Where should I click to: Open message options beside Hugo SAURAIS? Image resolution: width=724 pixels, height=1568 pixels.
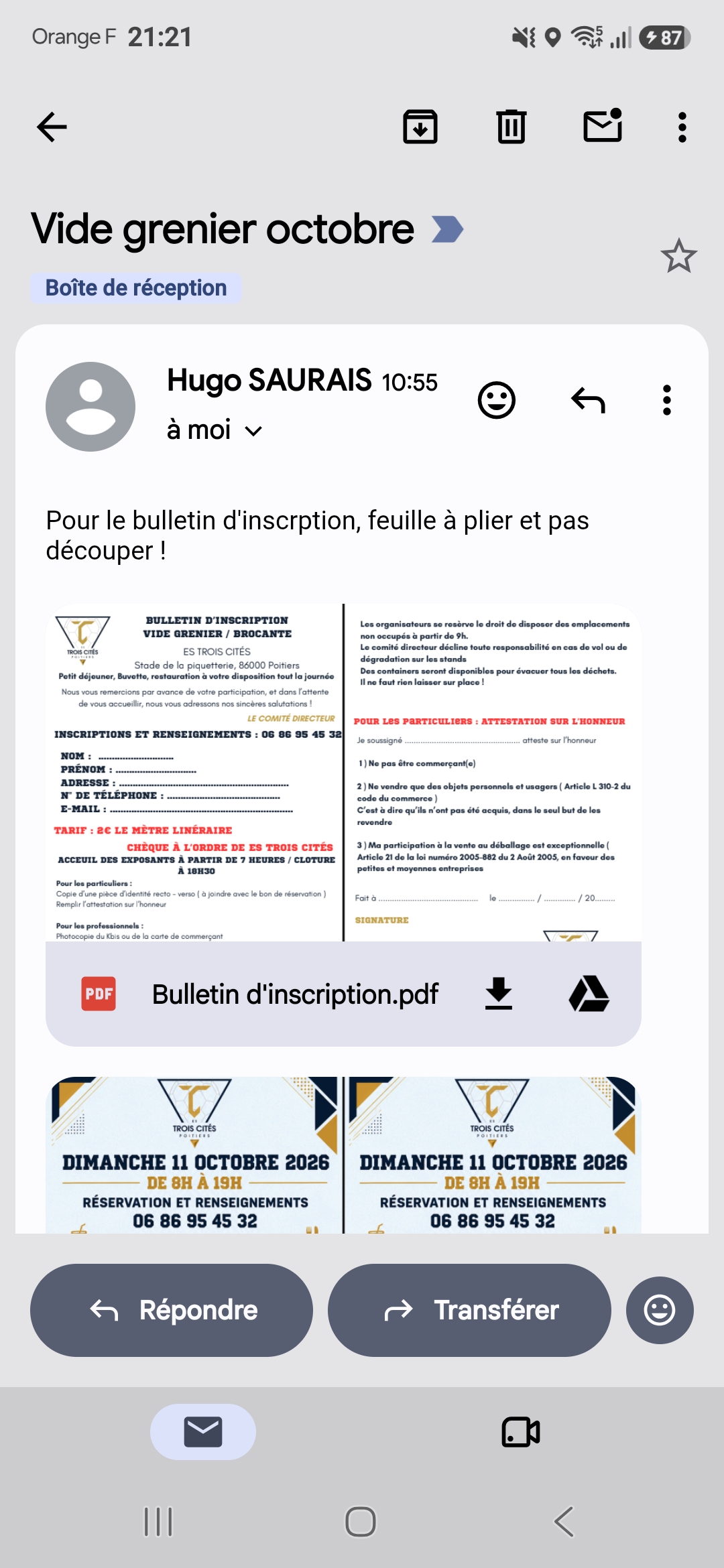click(667, 401)
